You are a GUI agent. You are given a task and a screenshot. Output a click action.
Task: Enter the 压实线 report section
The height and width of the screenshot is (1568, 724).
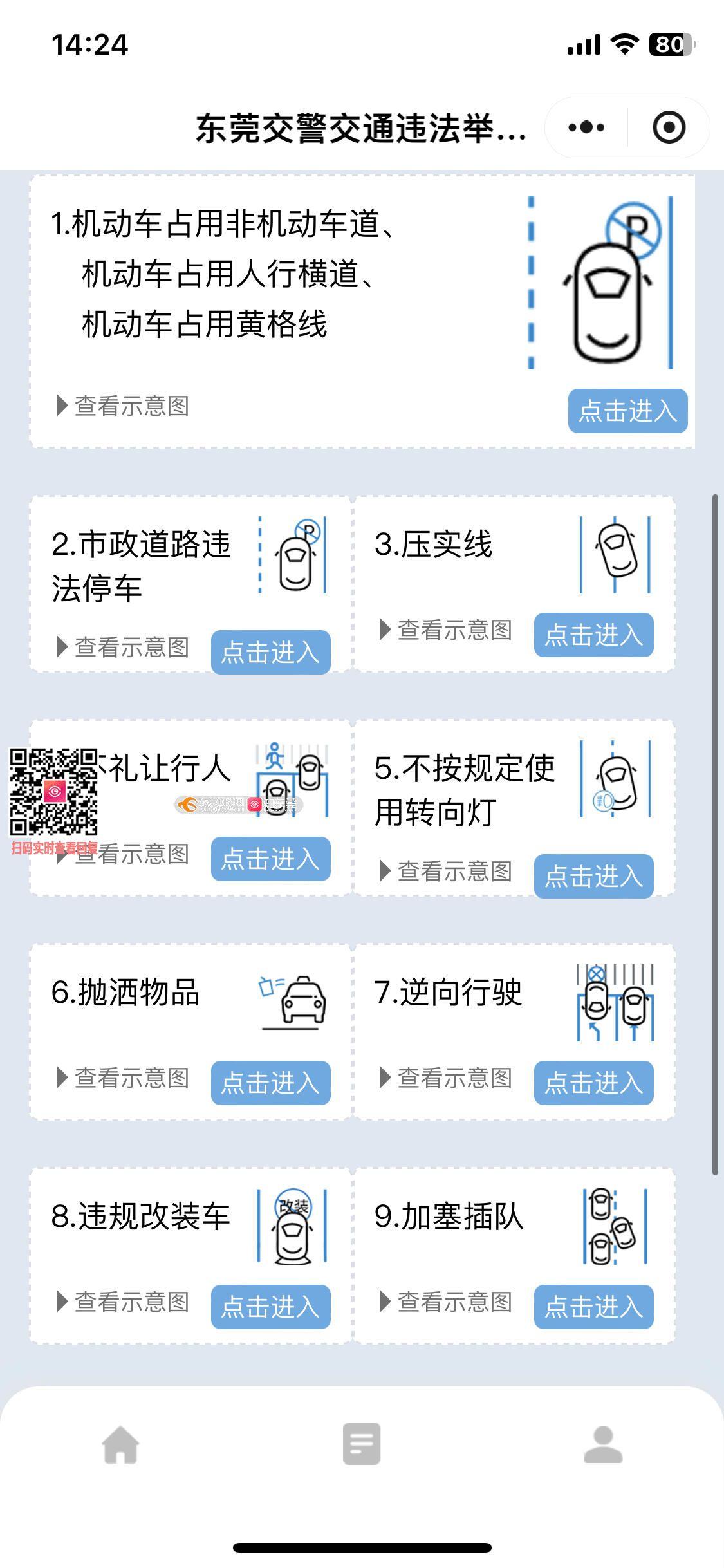593,635
